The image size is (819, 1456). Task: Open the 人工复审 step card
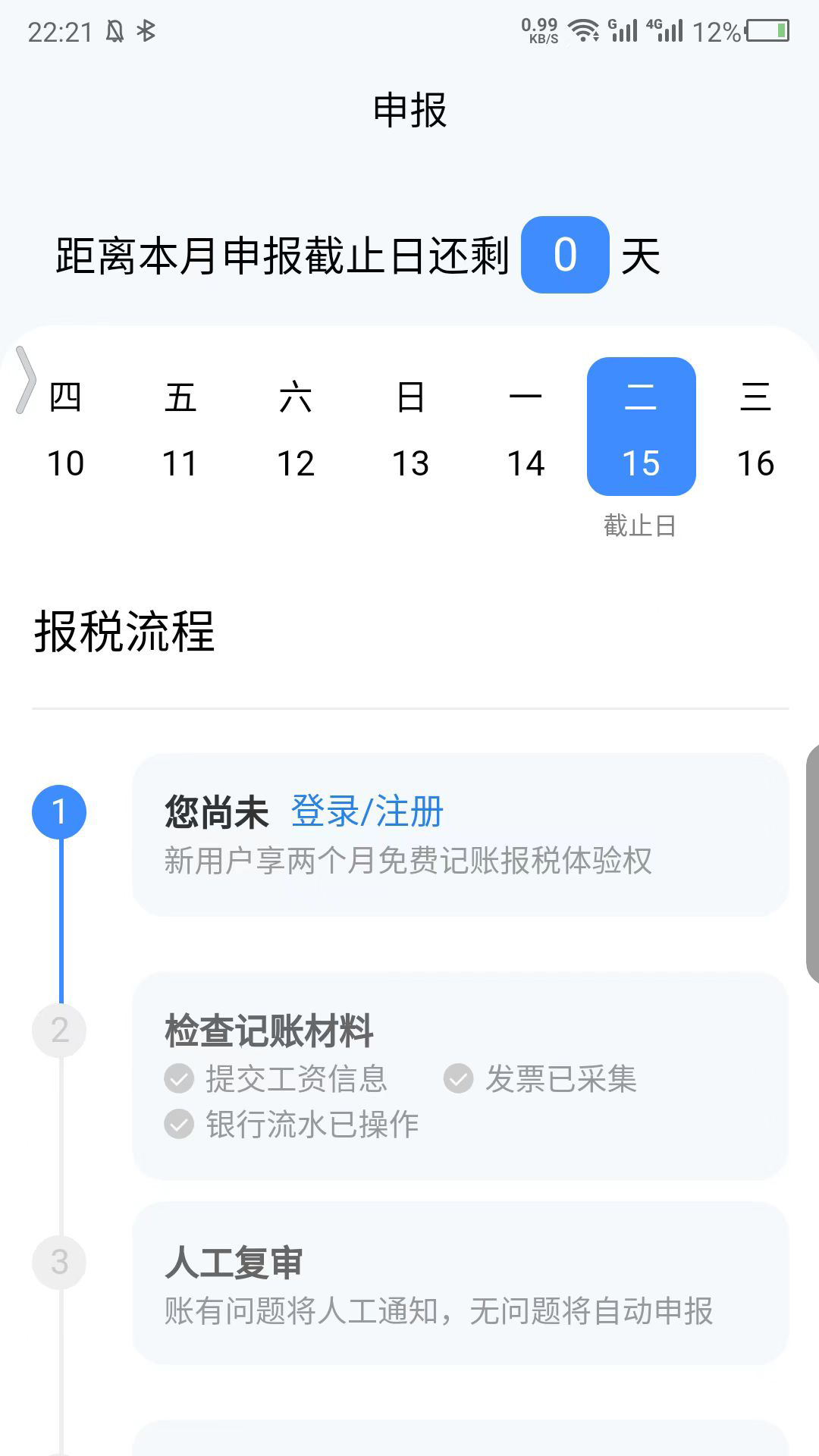[x=460, y=1283]
